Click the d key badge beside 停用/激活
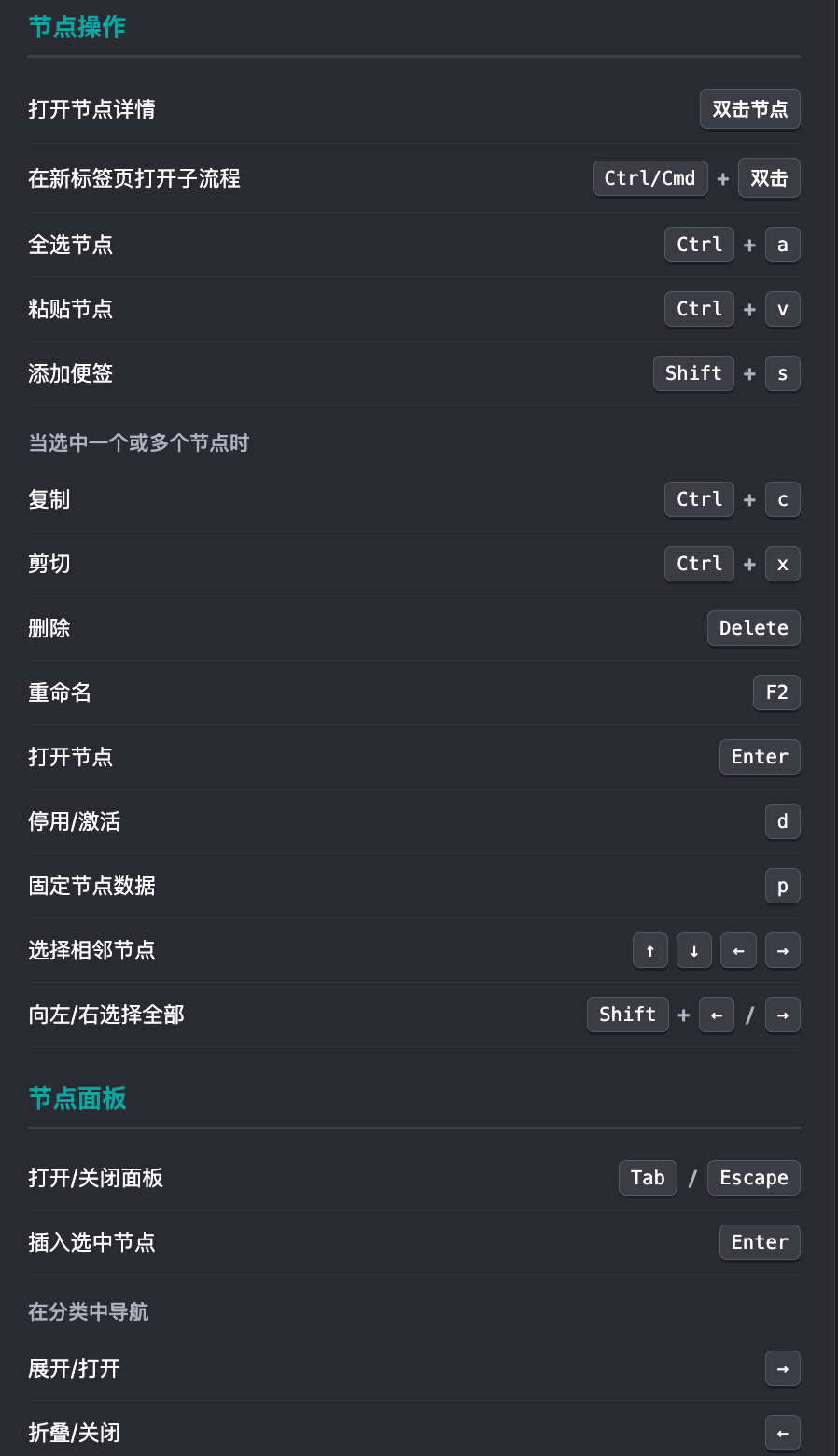This screenshot has height=1456, width=838. point(782,821)
